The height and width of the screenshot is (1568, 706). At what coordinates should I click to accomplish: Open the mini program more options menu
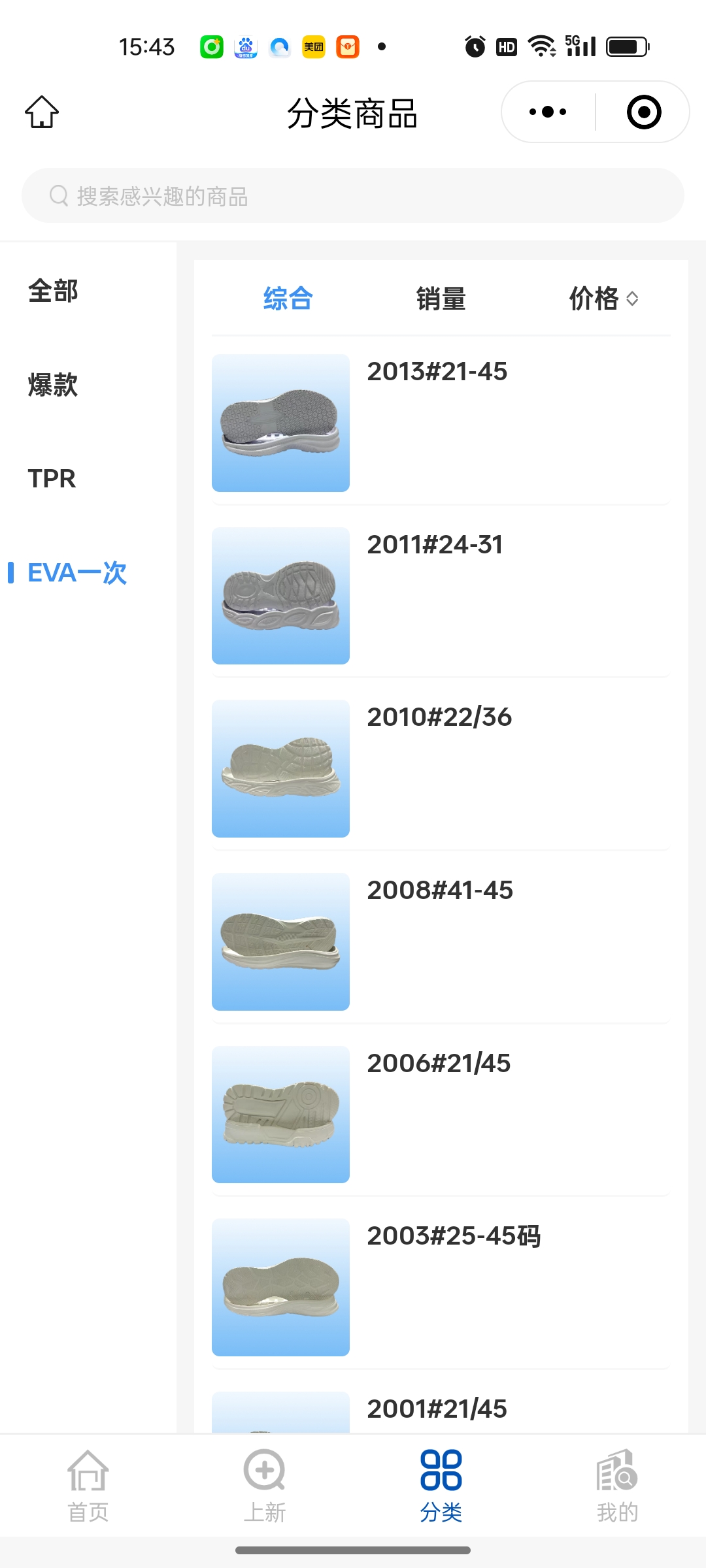point(548,112)
